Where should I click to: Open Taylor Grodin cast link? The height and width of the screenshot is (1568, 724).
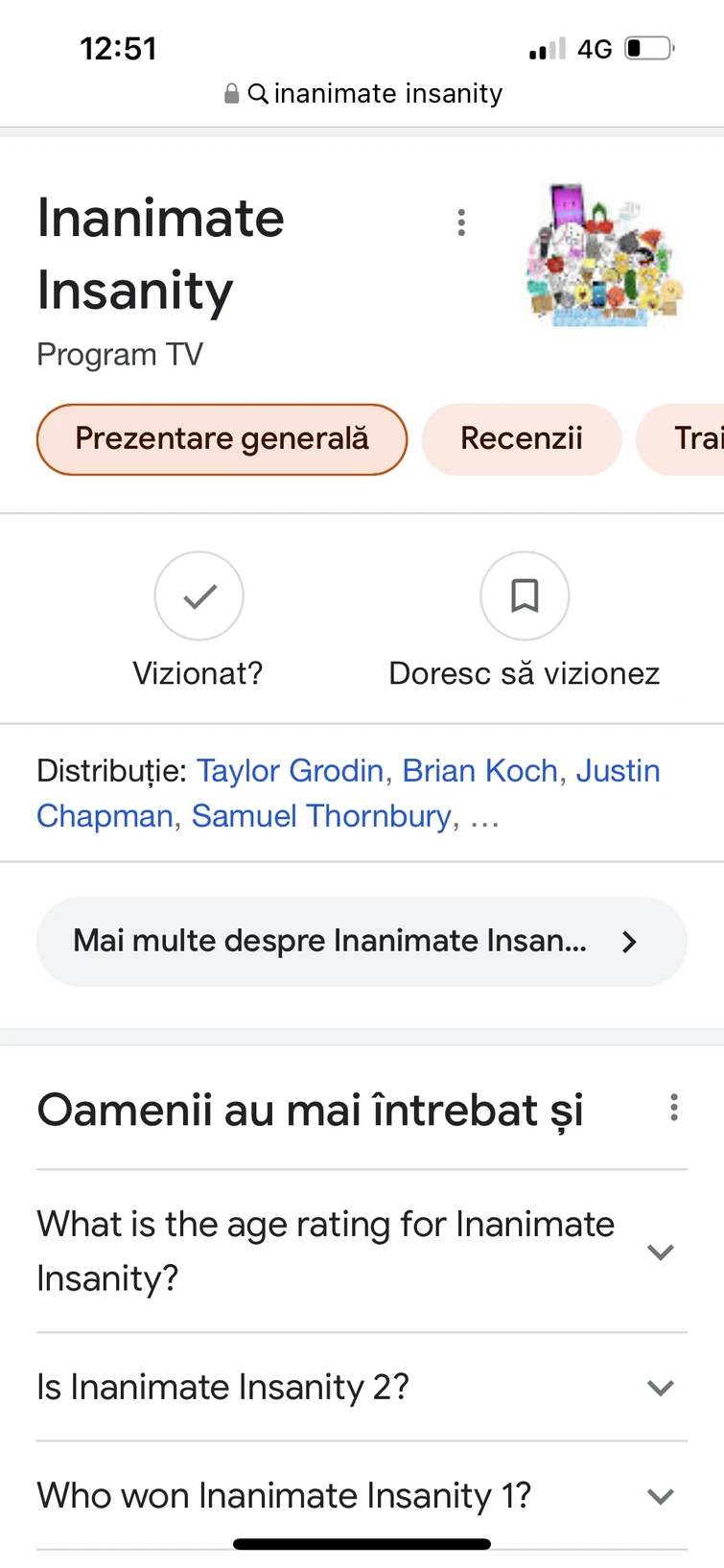(x=290, y=771)
